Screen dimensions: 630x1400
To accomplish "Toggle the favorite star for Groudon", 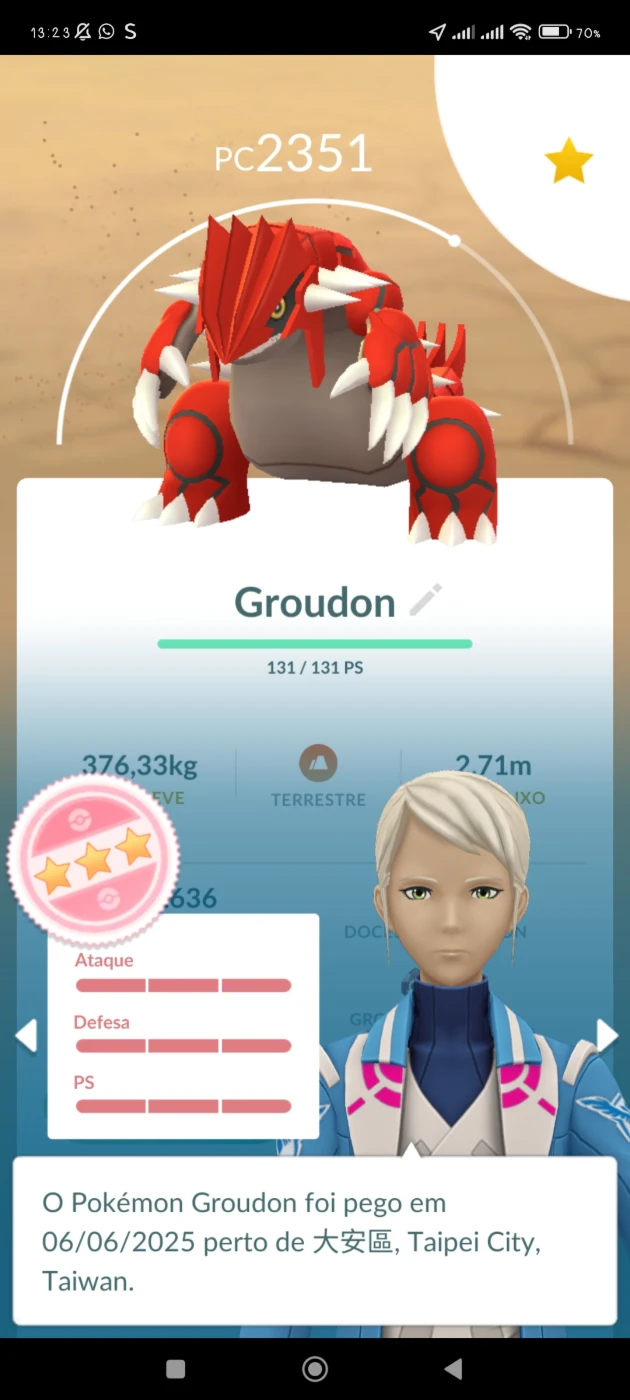I will (568, 161).
